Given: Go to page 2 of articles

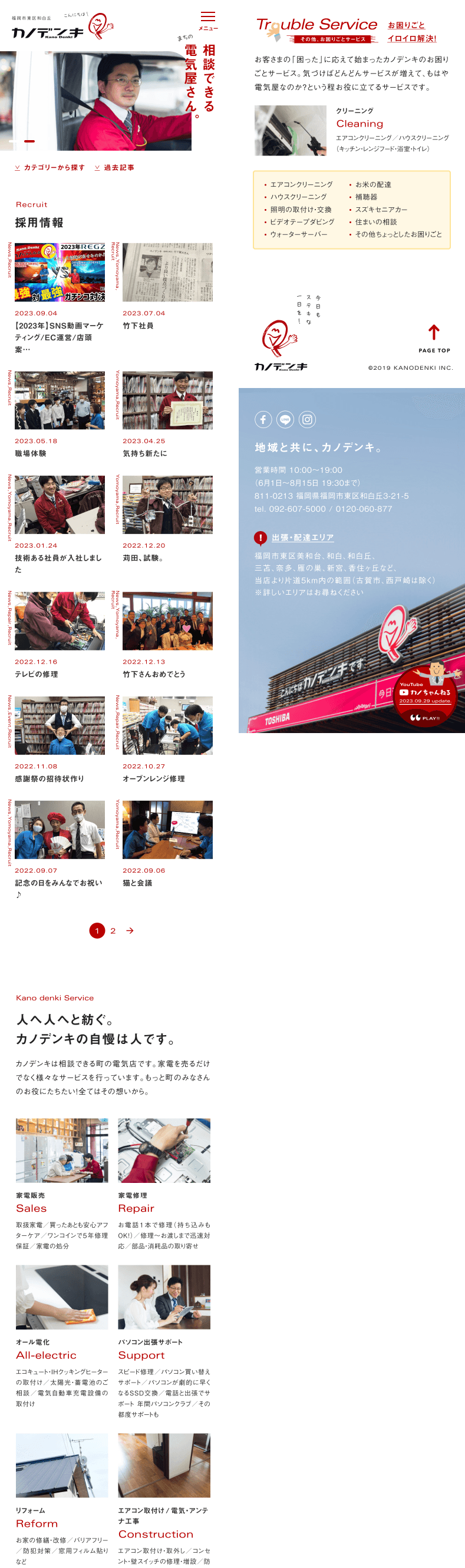Looking at the screenshot, I should click(x=113, y=931).
